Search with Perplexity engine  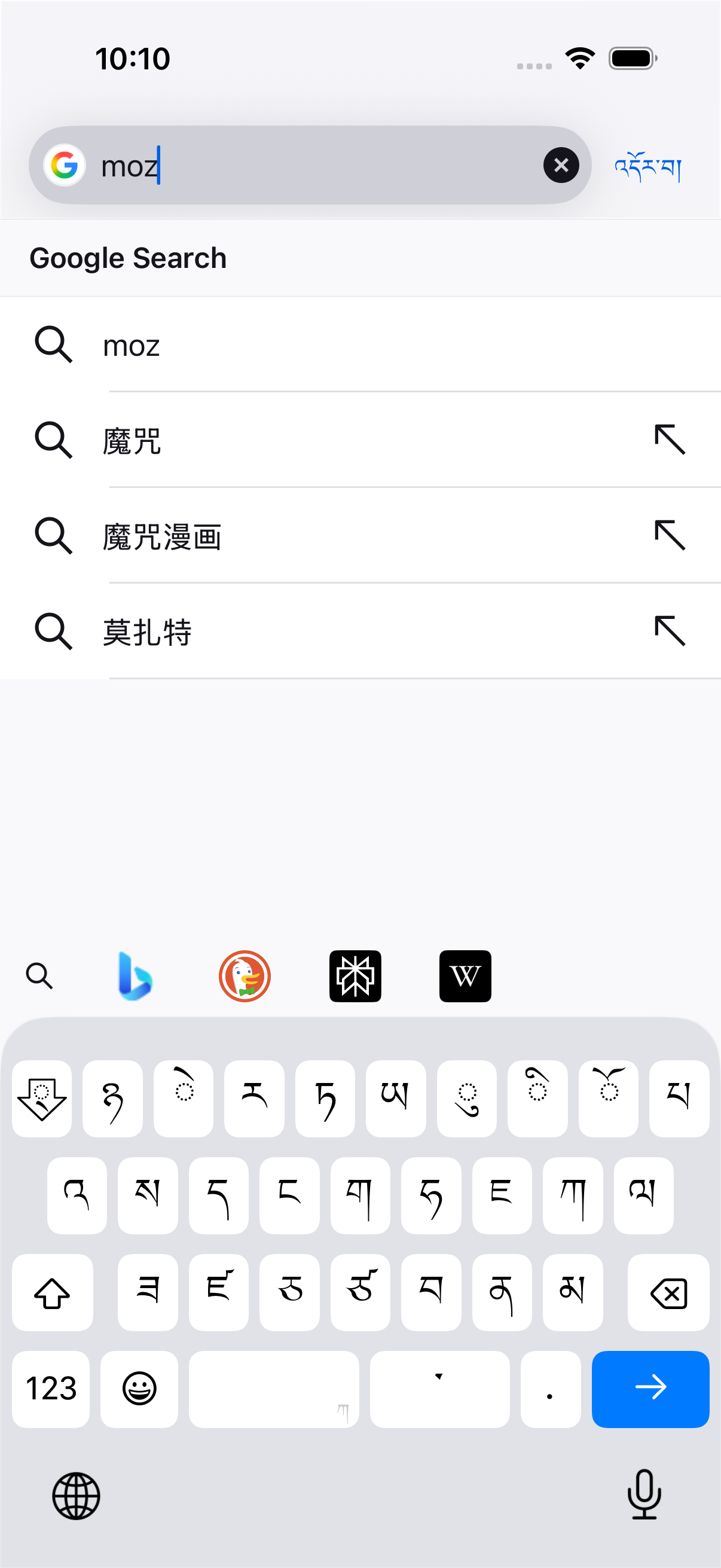click(355, 976)
